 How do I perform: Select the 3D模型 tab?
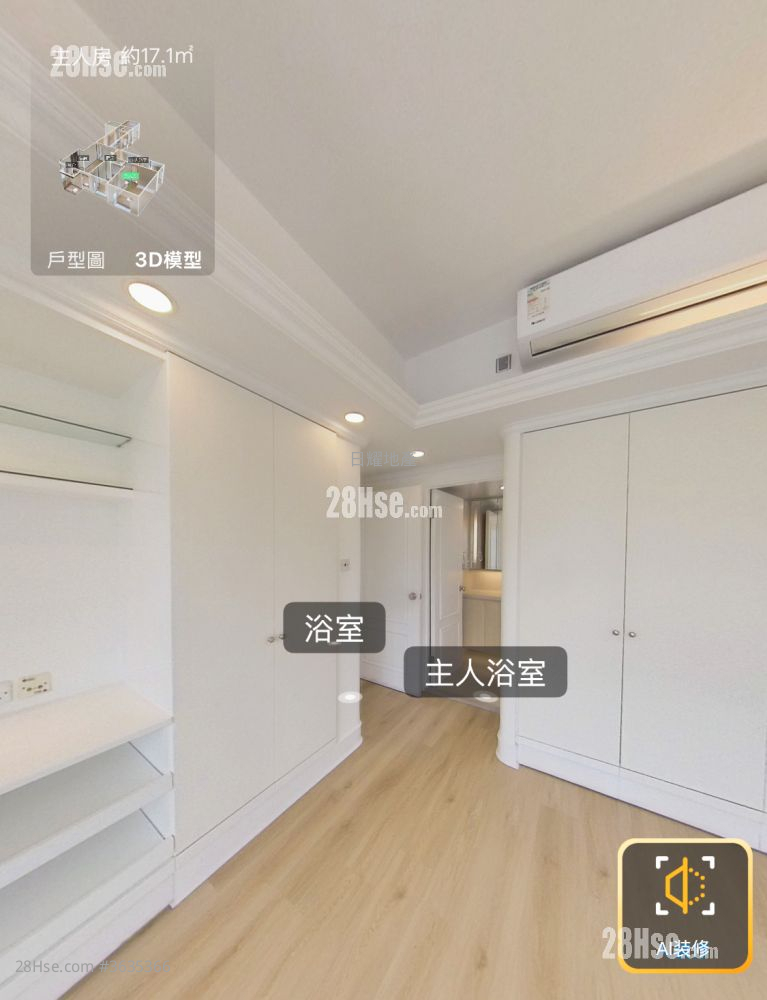(168, 261)
